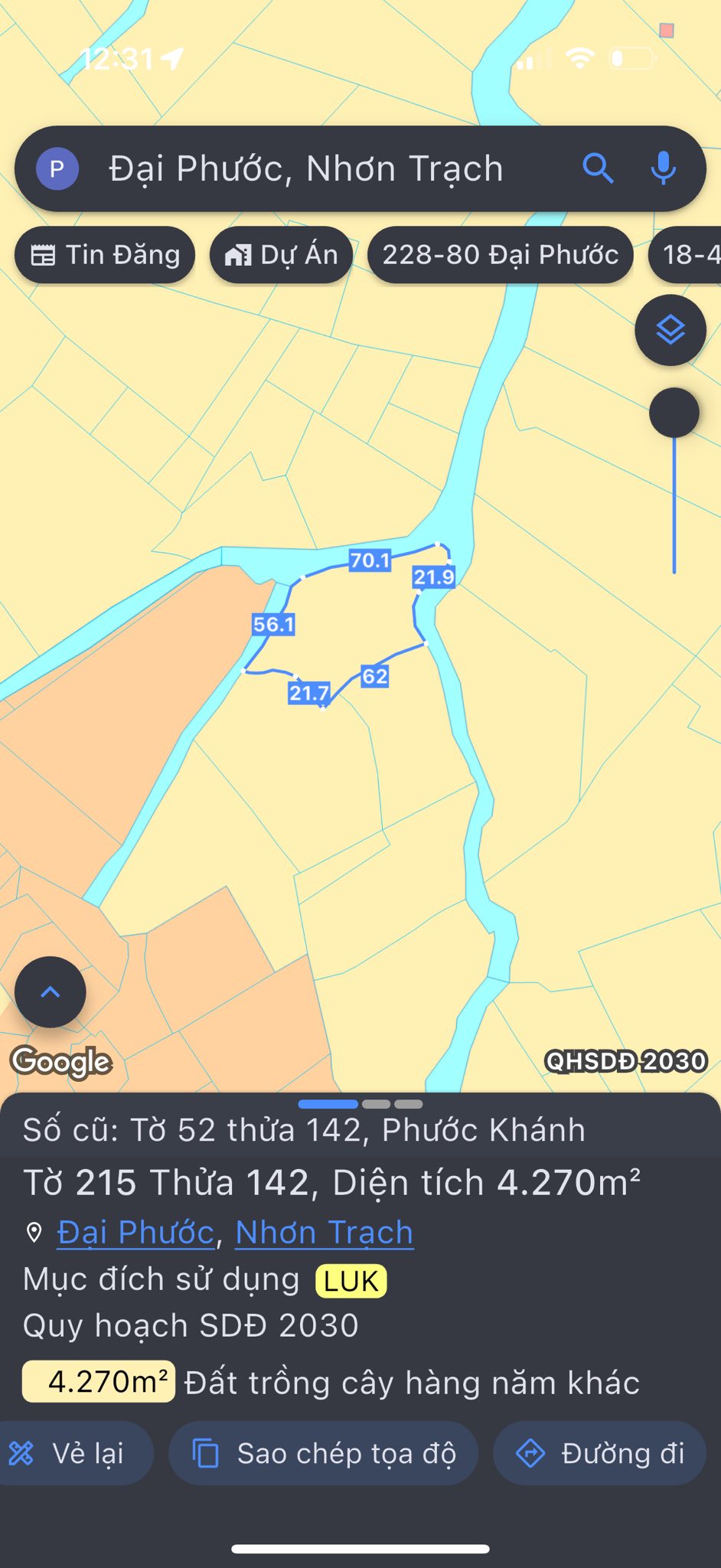Select the 228-80 Đại Phước chip
The height and width of the screenshot is (1568, 721).
[500, 255]
